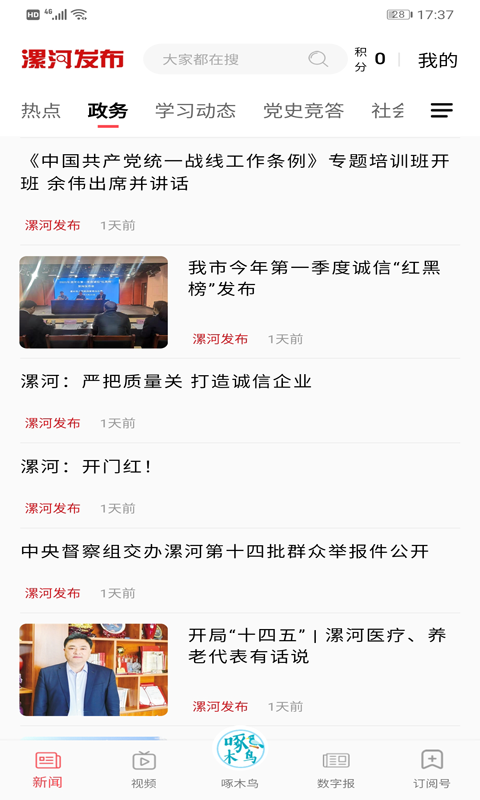Switch to the 数字报 tab
This screenshot has width=480, height=800.
[x=336, y=769]
